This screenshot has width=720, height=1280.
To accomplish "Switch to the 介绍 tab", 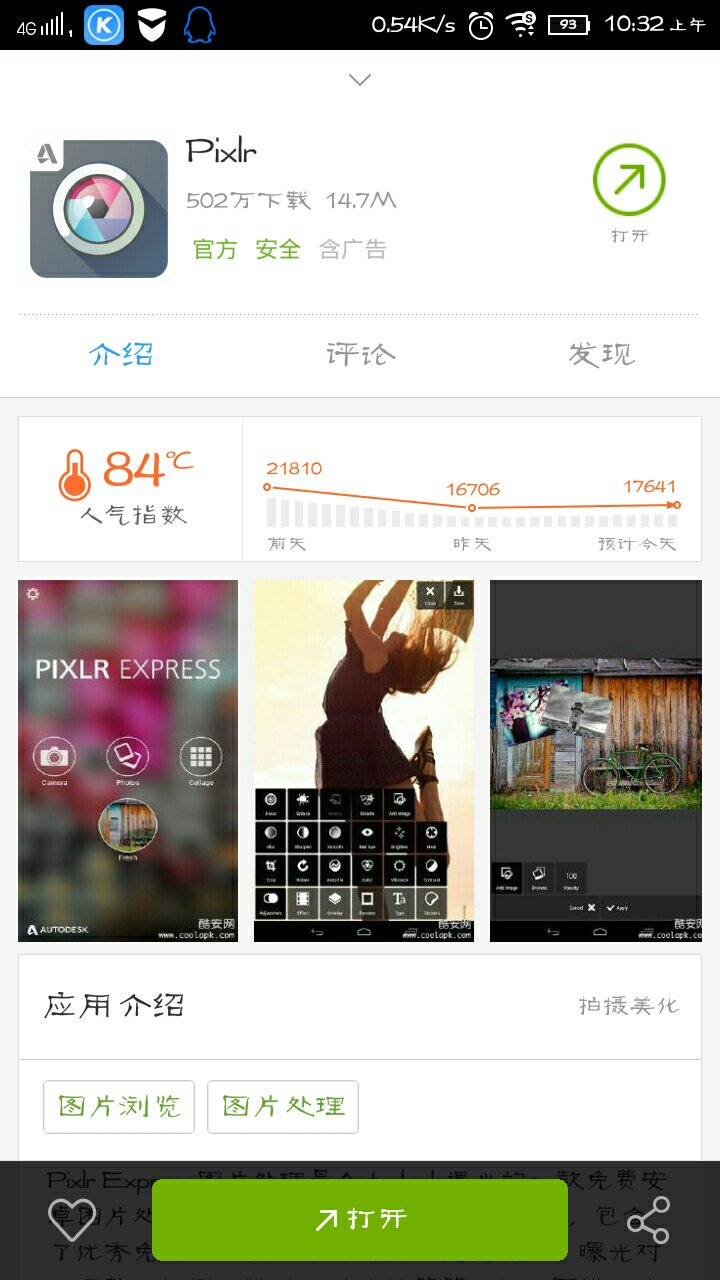I will [x=121, y=354].
